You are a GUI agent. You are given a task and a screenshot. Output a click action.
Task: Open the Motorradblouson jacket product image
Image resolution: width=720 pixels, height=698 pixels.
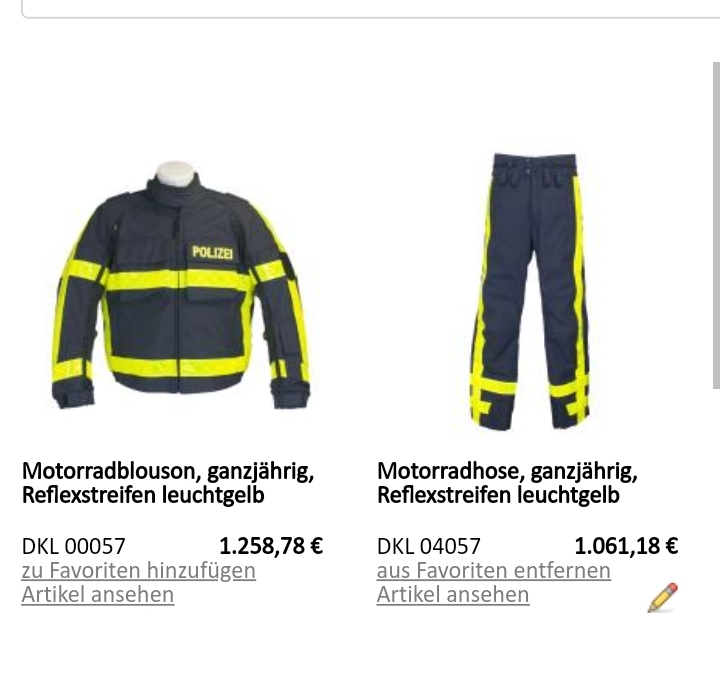coord(180,288)
